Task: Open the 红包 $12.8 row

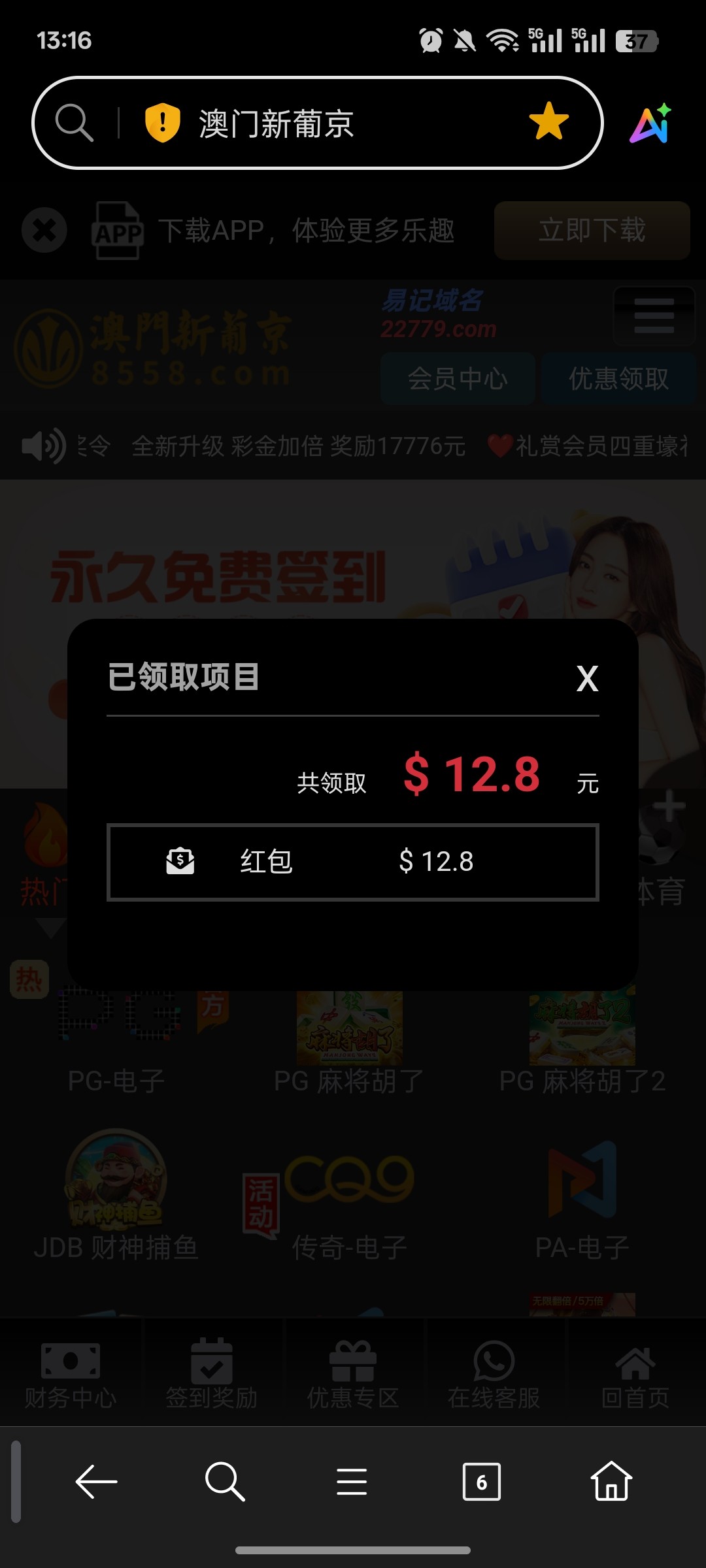Action: click(353, 862)
